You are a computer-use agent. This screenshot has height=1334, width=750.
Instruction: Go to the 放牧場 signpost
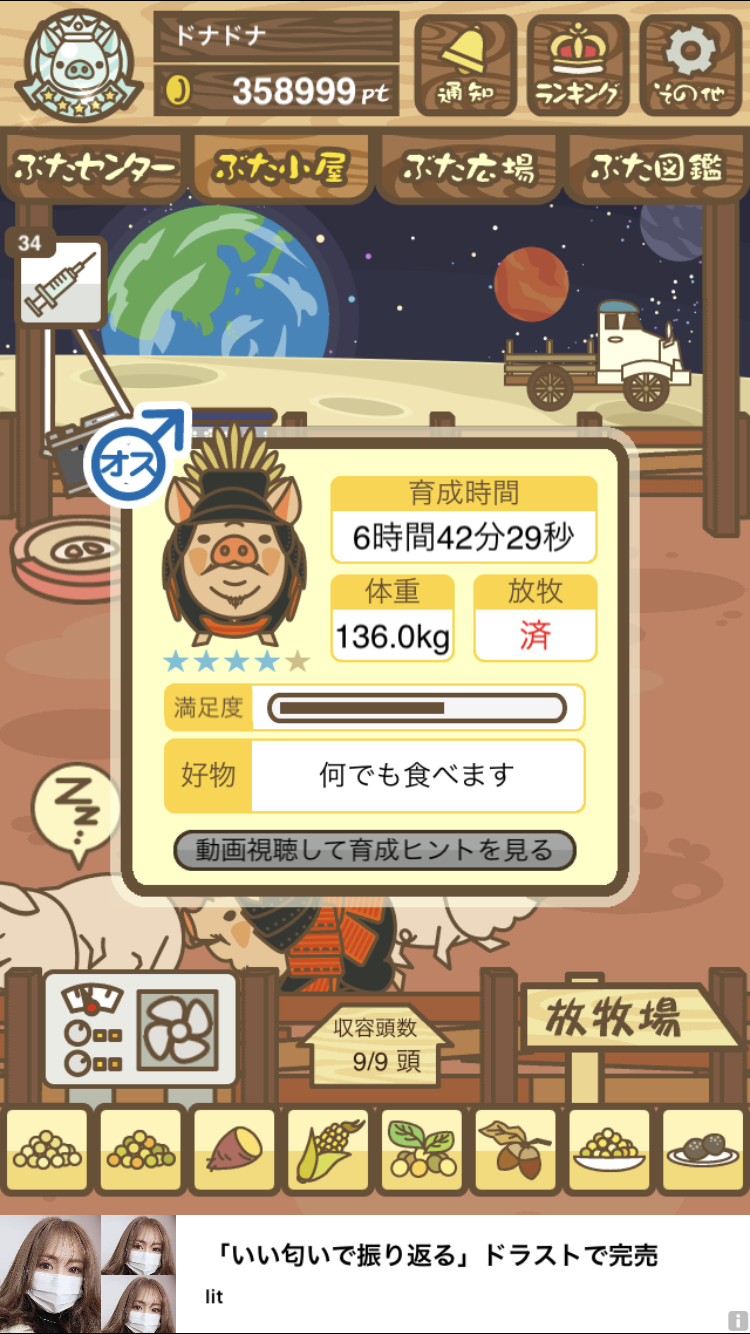click(x=622, y=1018)
